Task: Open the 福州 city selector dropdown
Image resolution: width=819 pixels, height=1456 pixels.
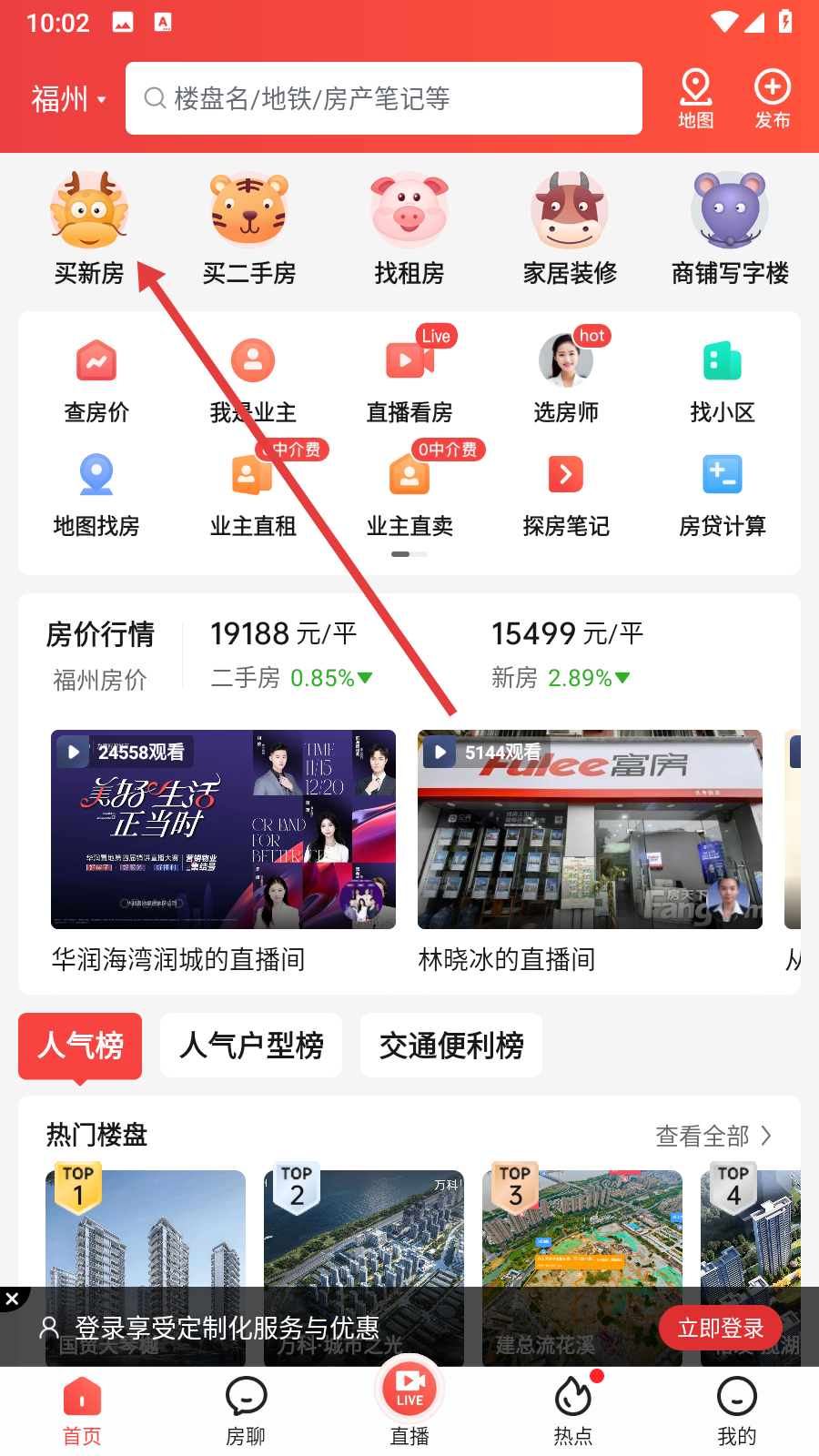Action: [68, 98]
